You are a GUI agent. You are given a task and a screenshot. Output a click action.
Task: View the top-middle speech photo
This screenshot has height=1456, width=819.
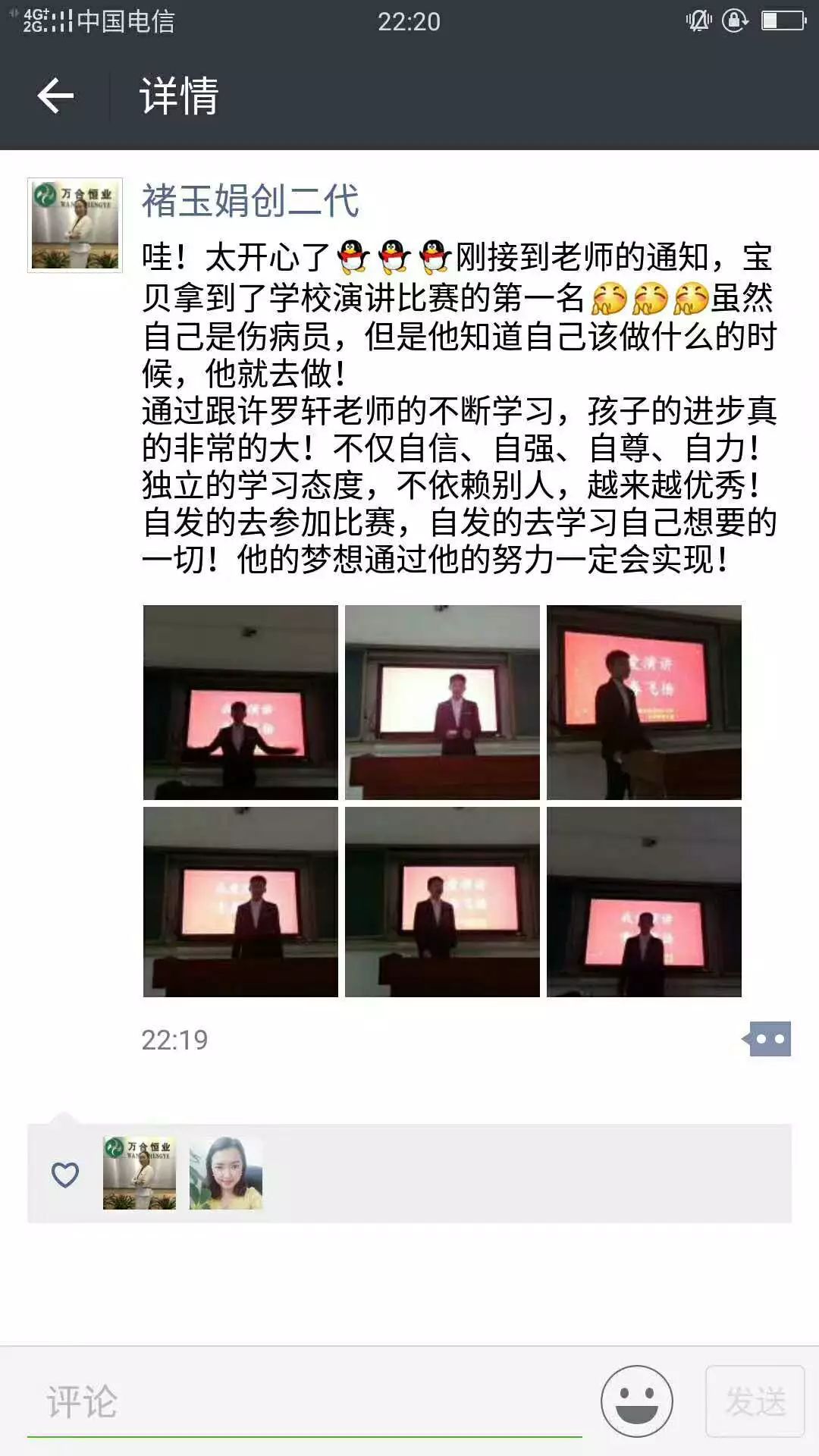[442, 702]
